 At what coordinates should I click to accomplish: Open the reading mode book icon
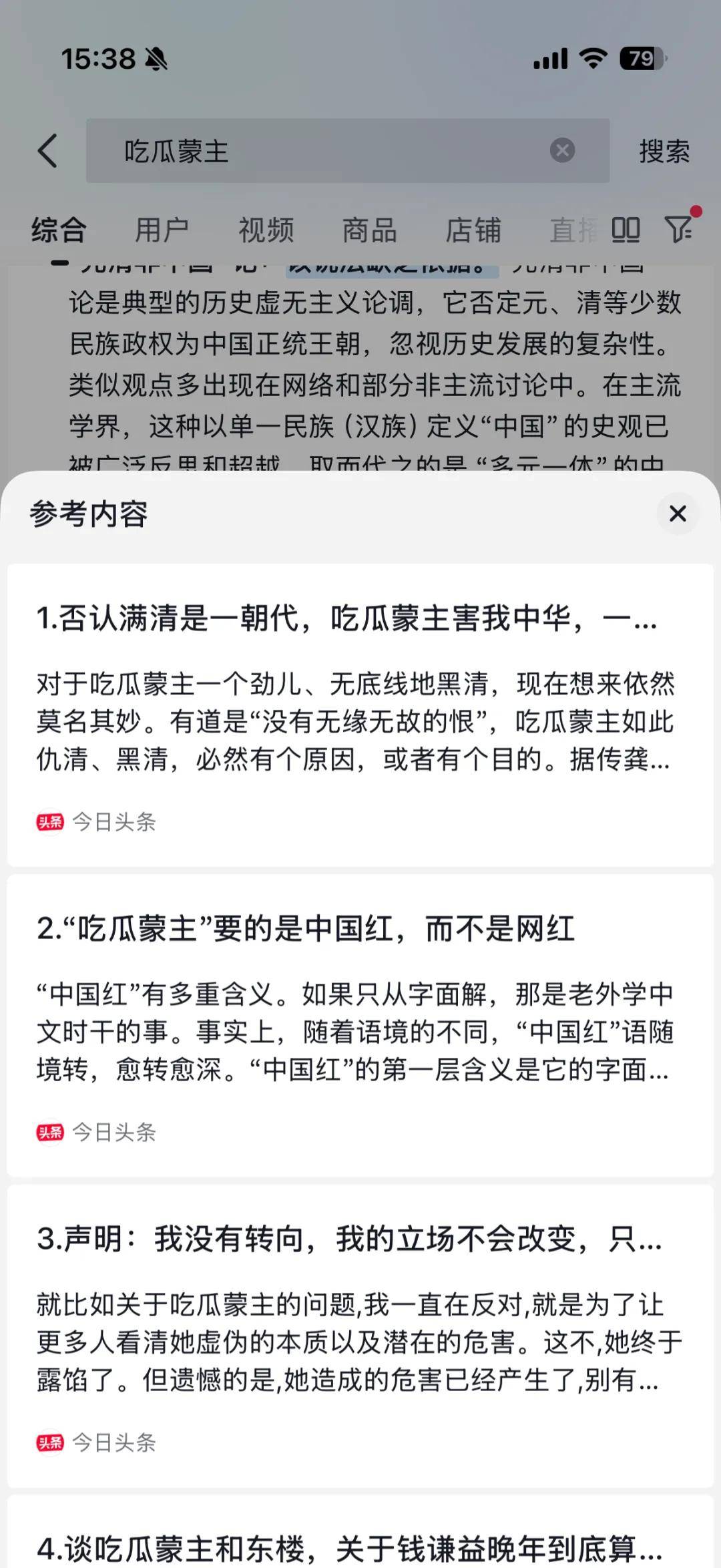[x=626, y=229]
